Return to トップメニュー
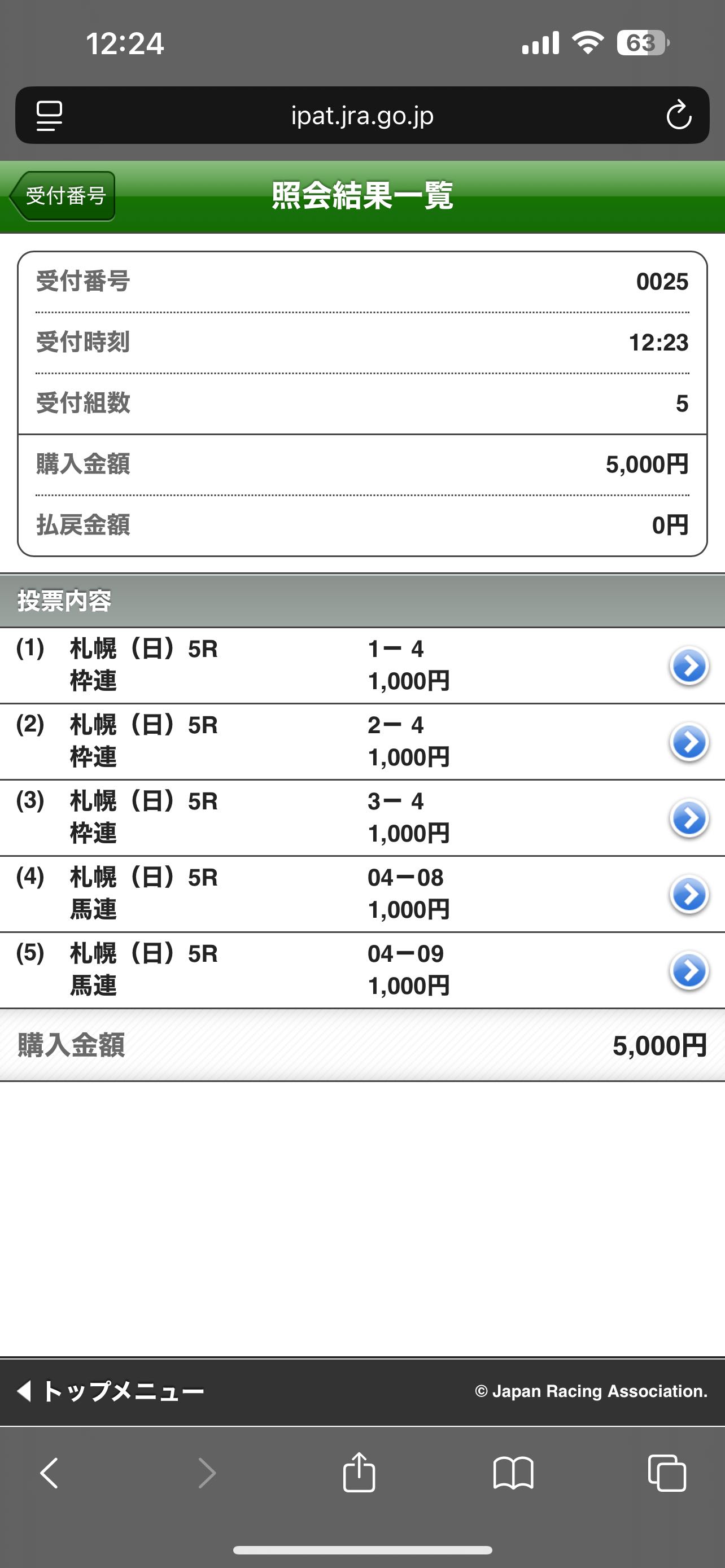This screenshot has width=725, height=1568. [x=111, y=1391]
